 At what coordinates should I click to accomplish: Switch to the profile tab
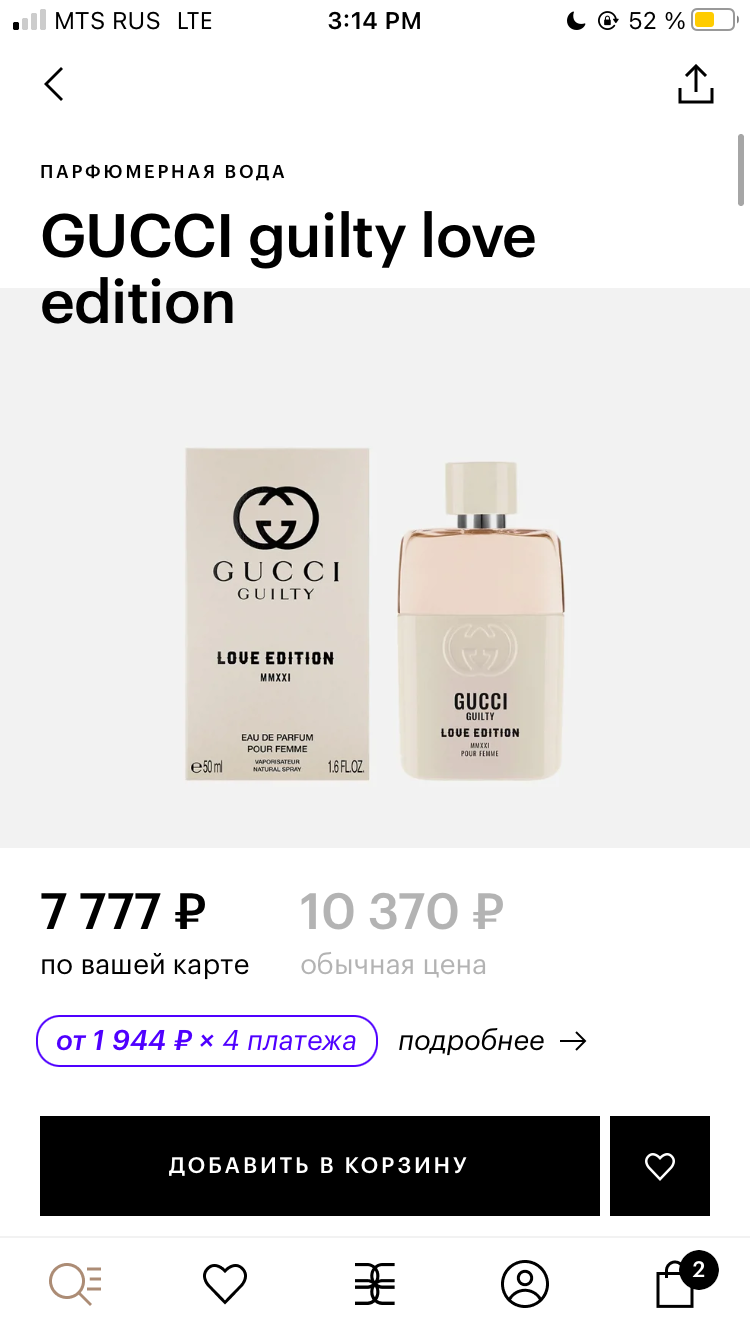point(525,1282)
